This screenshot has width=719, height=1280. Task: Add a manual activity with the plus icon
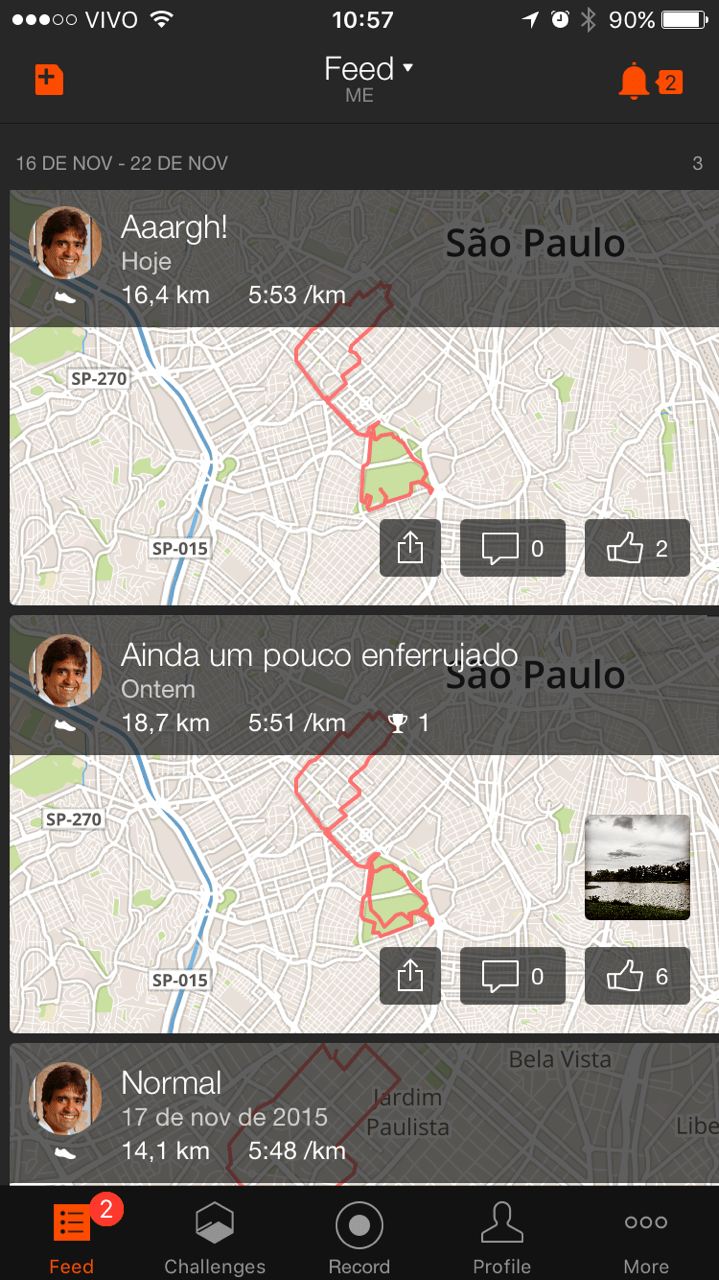point(49,79)
